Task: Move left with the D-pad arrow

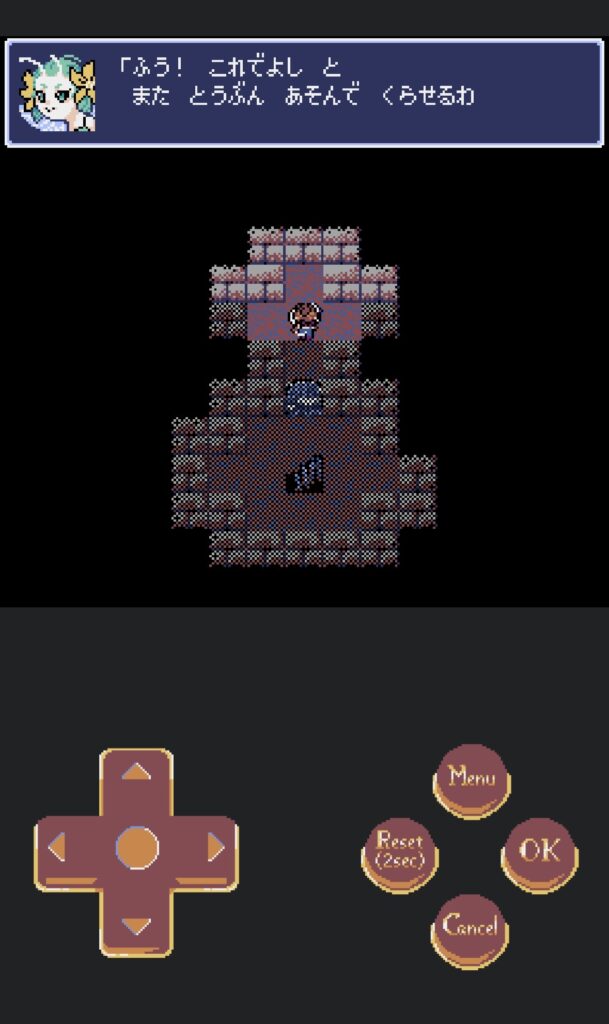Action: point(58,849)
